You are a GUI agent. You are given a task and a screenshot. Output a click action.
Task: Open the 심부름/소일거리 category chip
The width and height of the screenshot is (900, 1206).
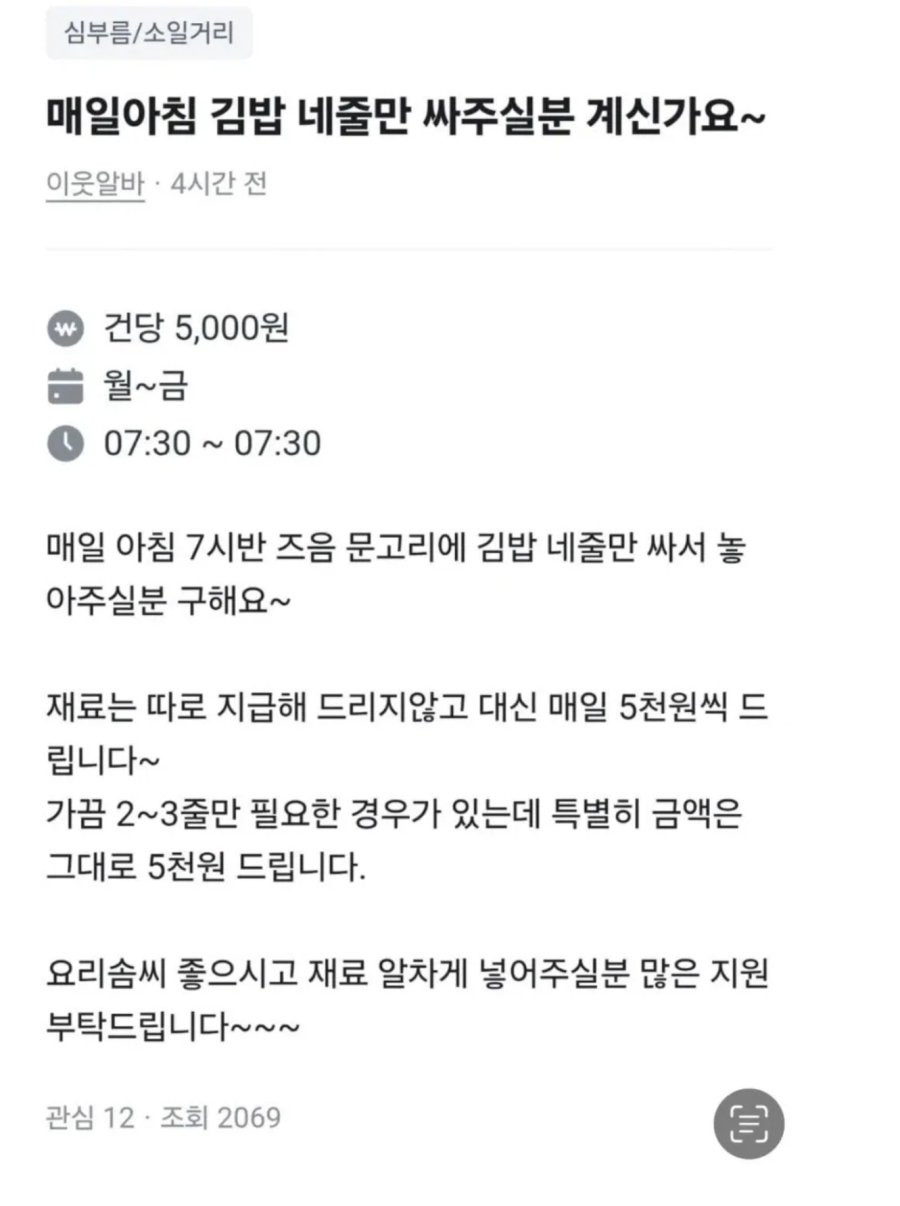coord(149,33)
